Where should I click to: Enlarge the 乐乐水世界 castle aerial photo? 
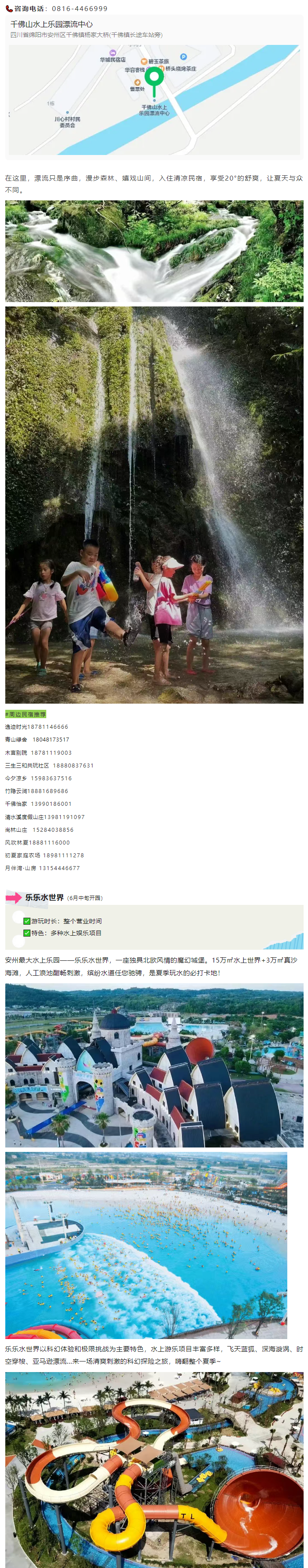pyautogui.click(x=154, y=1065)
